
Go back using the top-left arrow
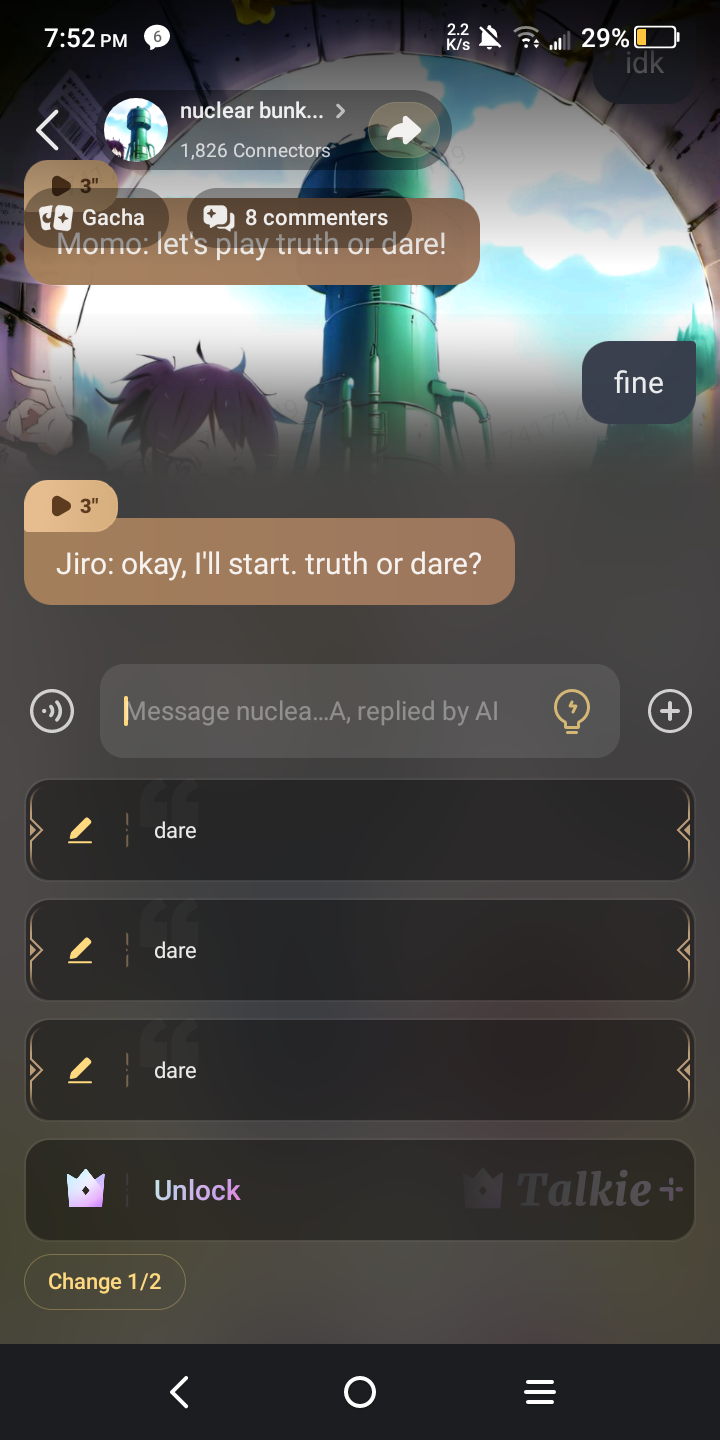click(x=47, y=130)
